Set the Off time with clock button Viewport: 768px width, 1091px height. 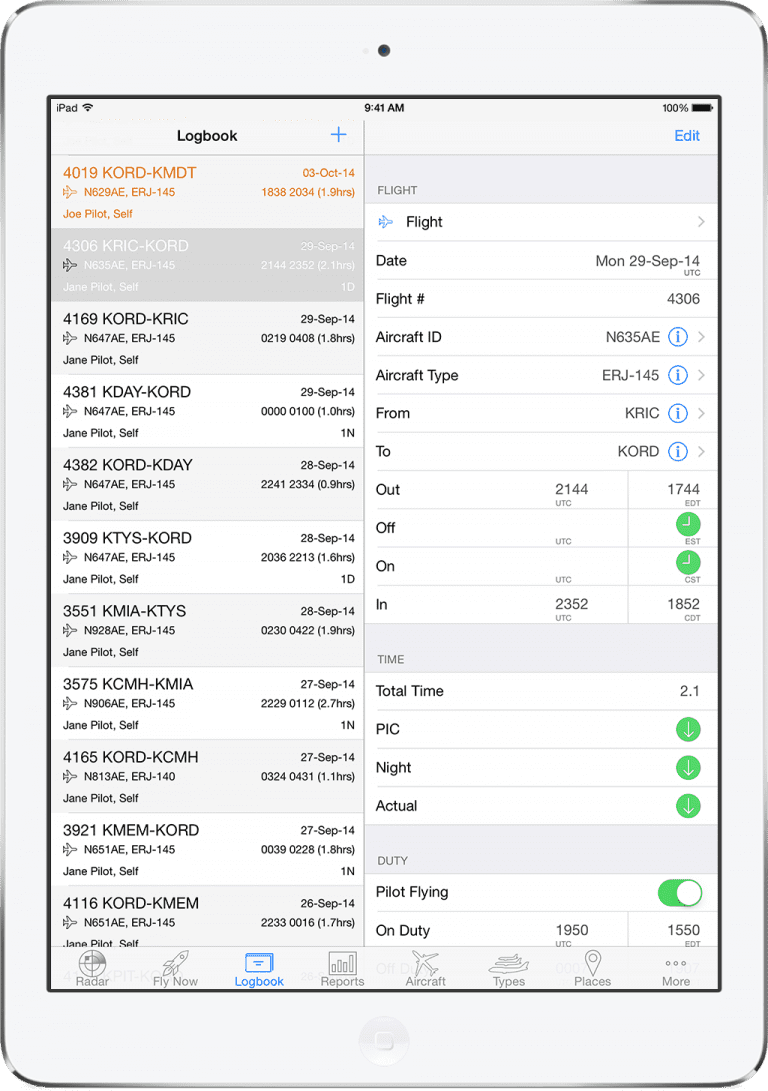(x=688, y=524)
